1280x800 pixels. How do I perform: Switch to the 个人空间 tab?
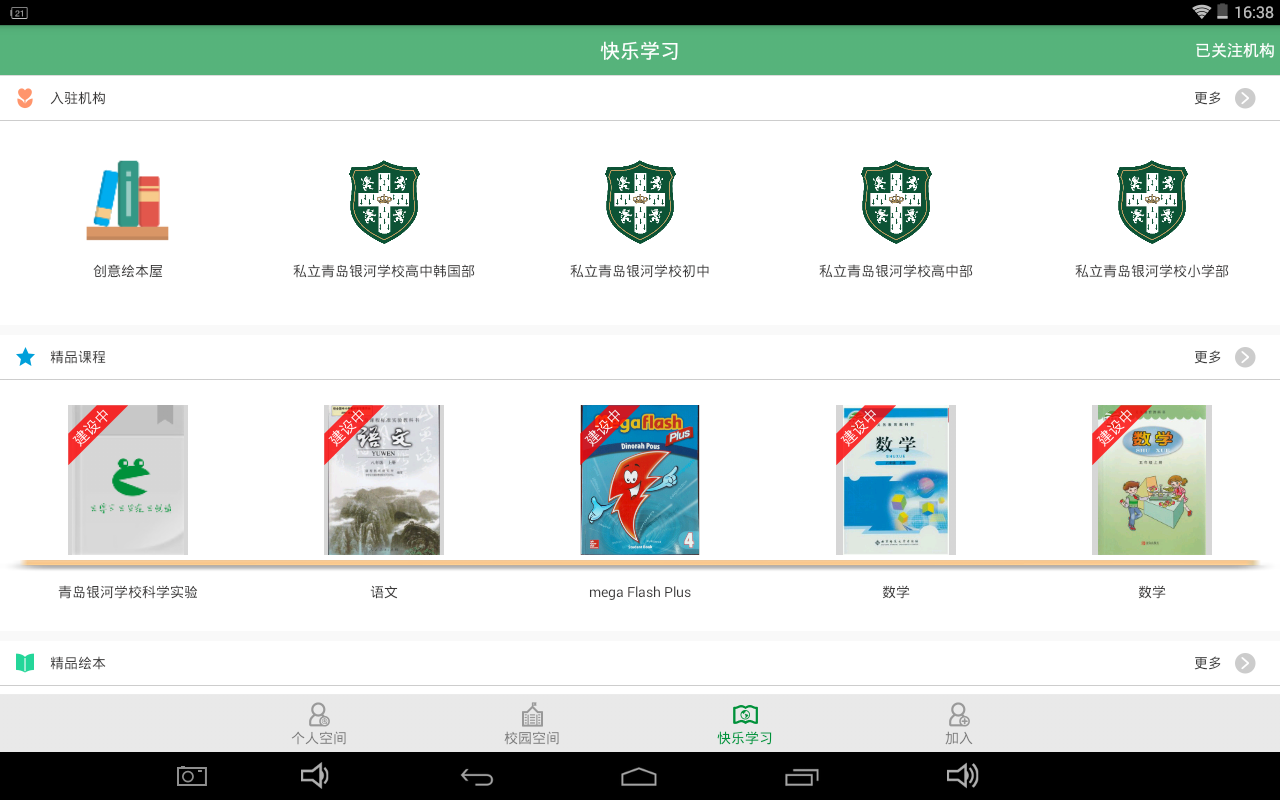[319, 724]
